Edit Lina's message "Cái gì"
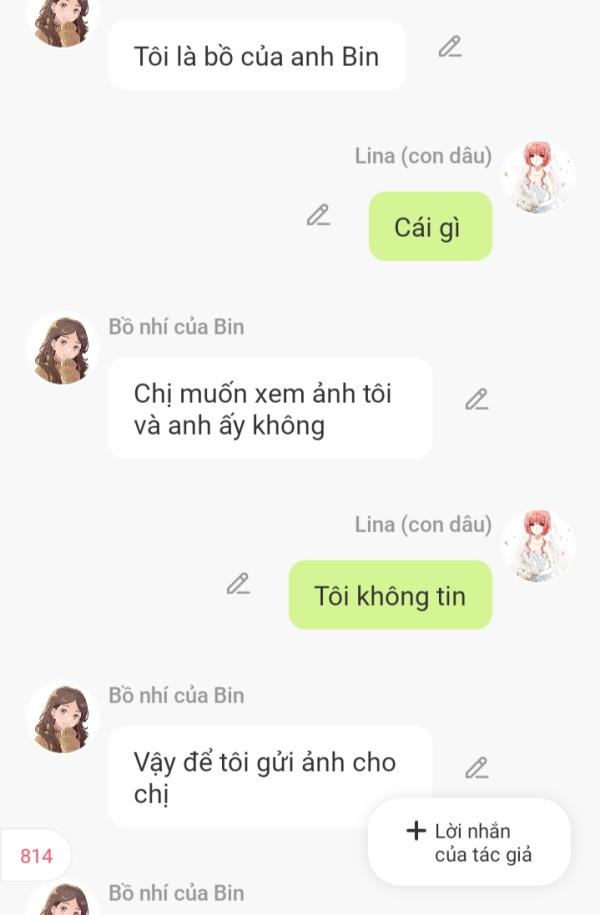The width and height of the screenshot is (600, 915). (x=318, y=215)
